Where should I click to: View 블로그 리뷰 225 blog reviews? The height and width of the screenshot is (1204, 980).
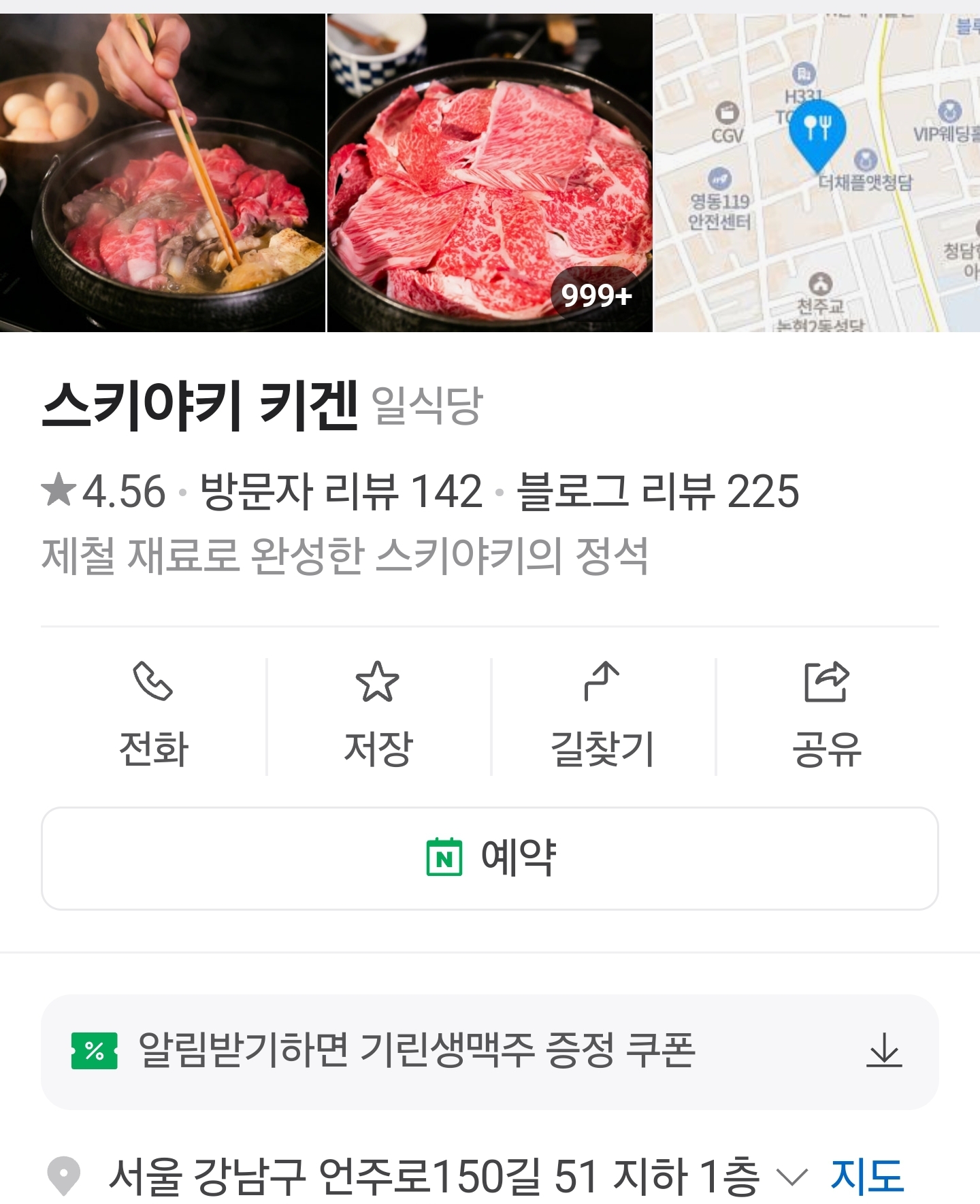tap(657, 491)
